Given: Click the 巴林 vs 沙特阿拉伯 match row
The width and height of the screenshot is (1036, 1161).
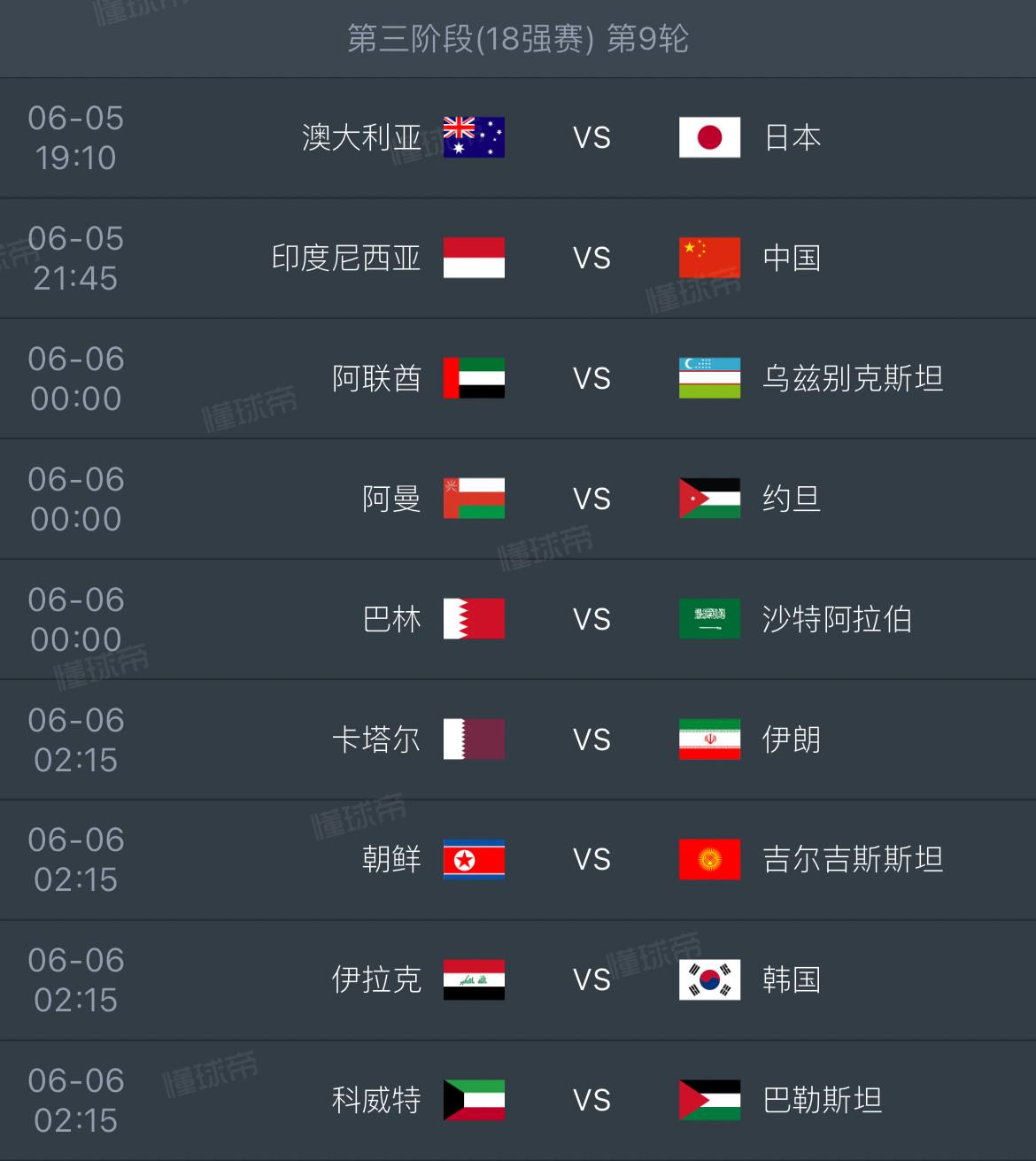Looking at the screenshot, I should pos(518,619).
